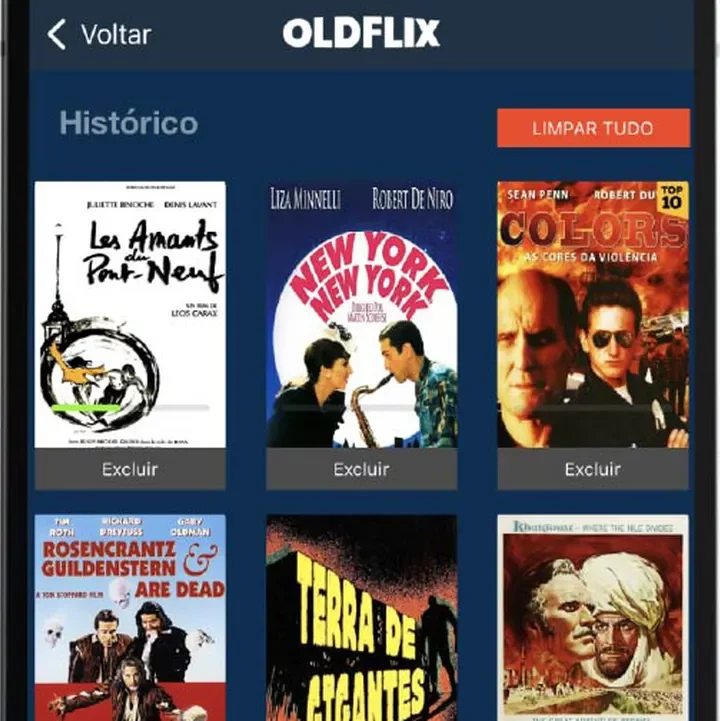
Task: Open Terra de Gigantes poster
Action: coord(361,617)
